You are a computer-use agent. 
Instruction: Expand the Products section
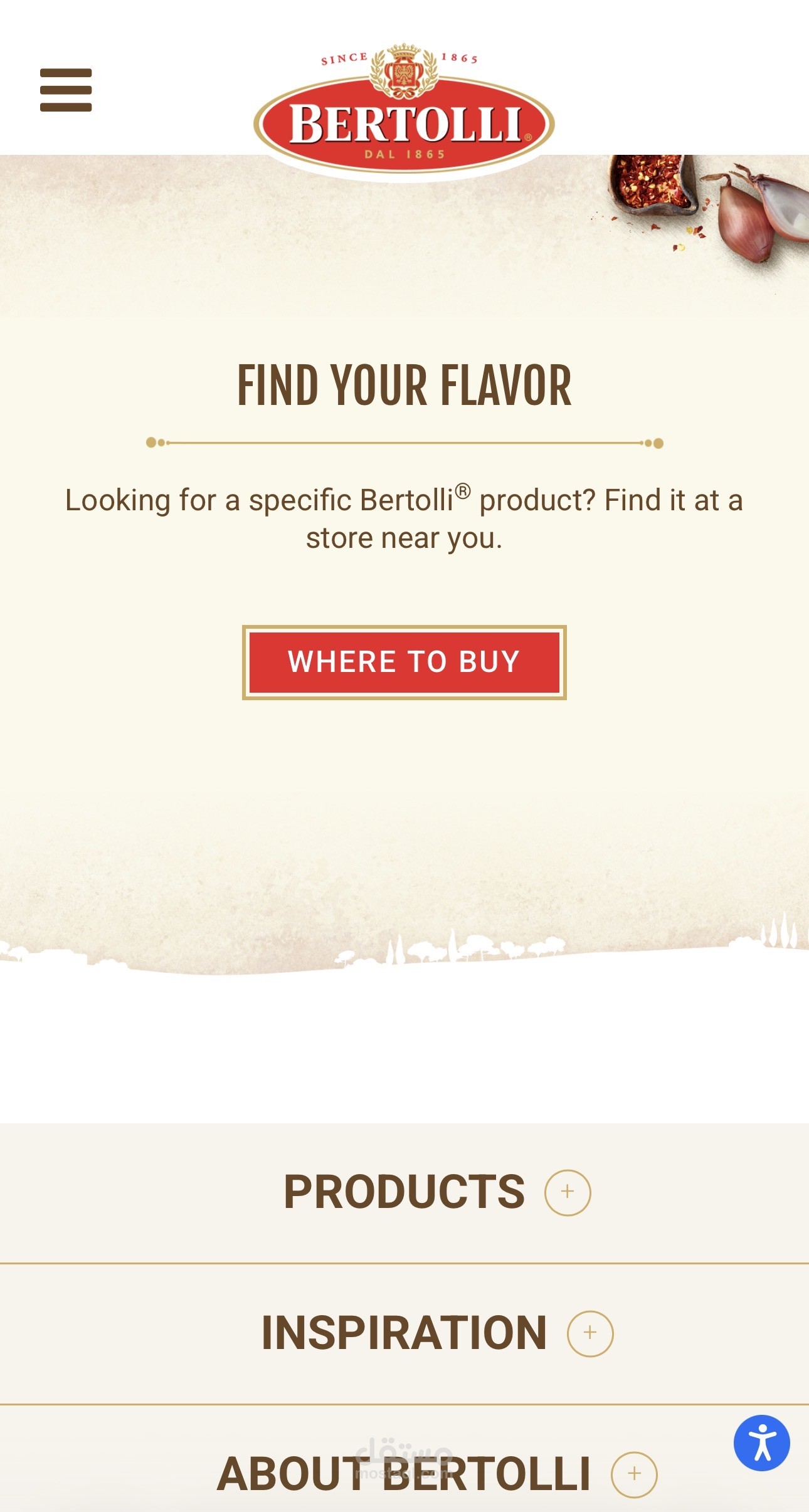click(567, 1192)
